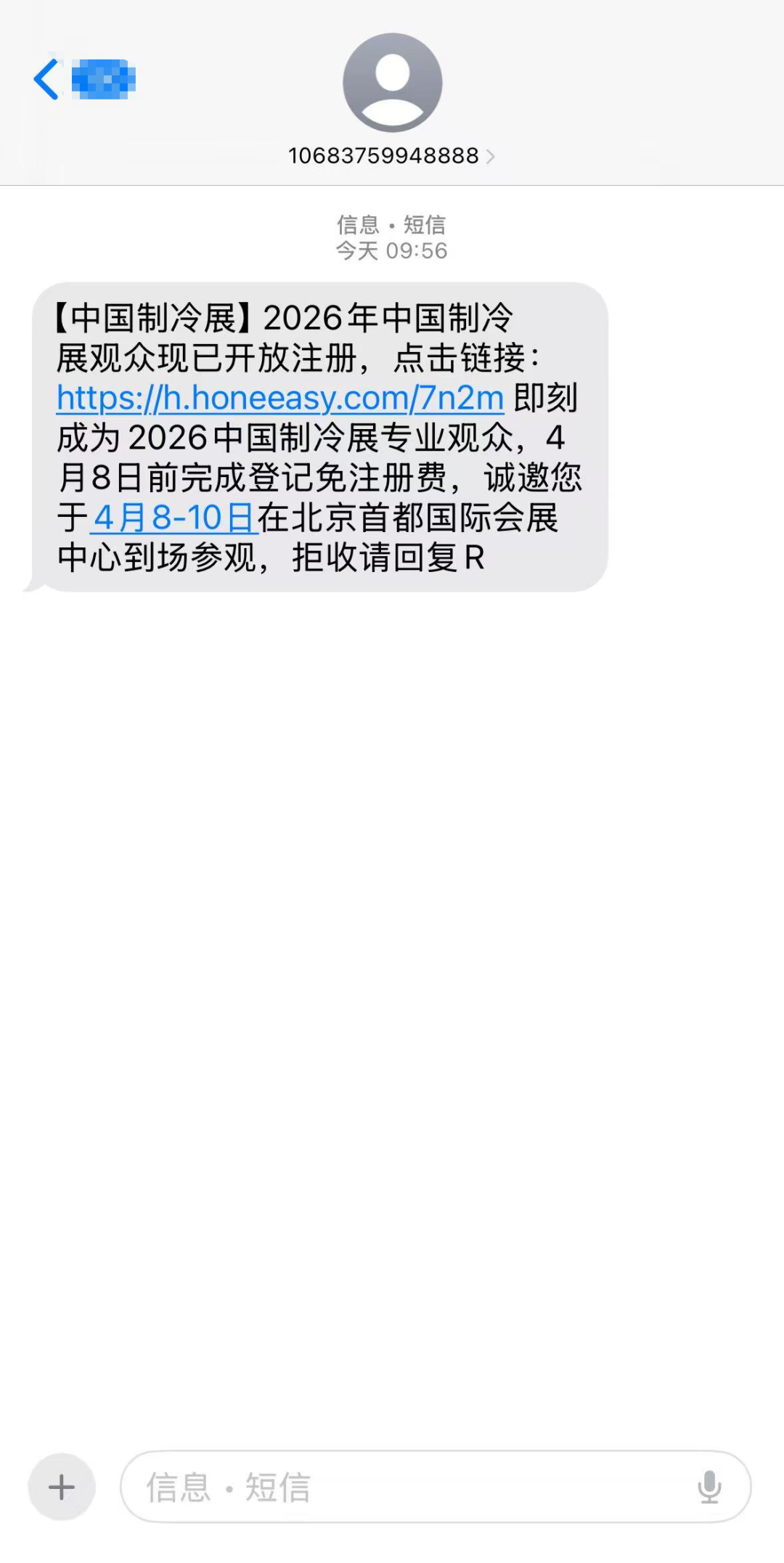This screenshot has height=1563, width=784.
Task: Focus the 信息・短信 message input field
Action: click(407, 1487)
